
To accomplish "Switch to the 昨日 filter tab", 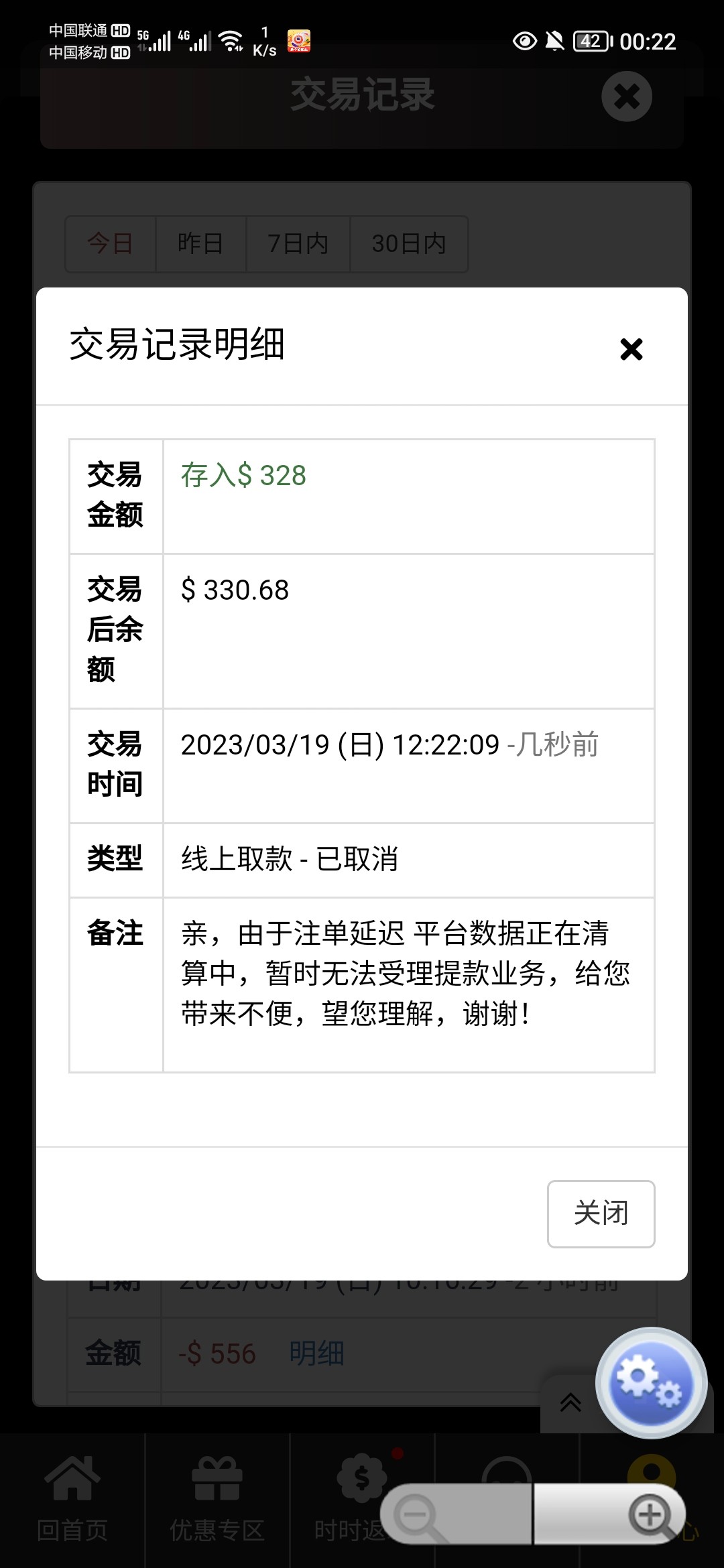I will (200, 244).
